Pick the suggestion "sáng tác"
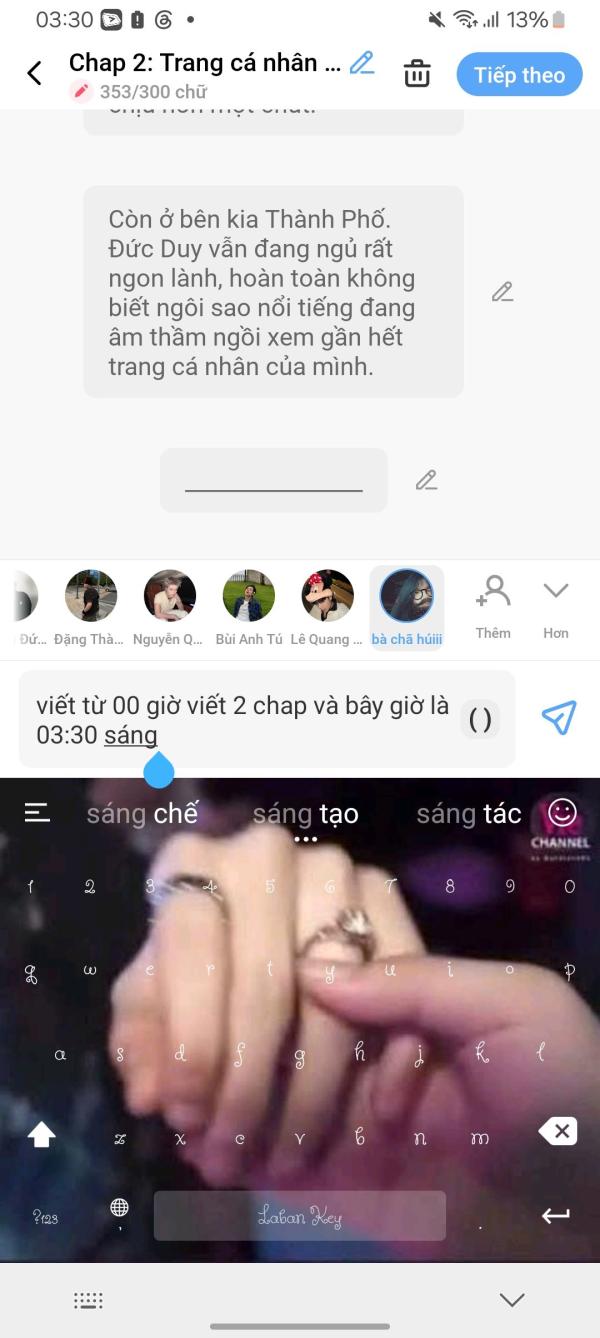 (469, 814)
